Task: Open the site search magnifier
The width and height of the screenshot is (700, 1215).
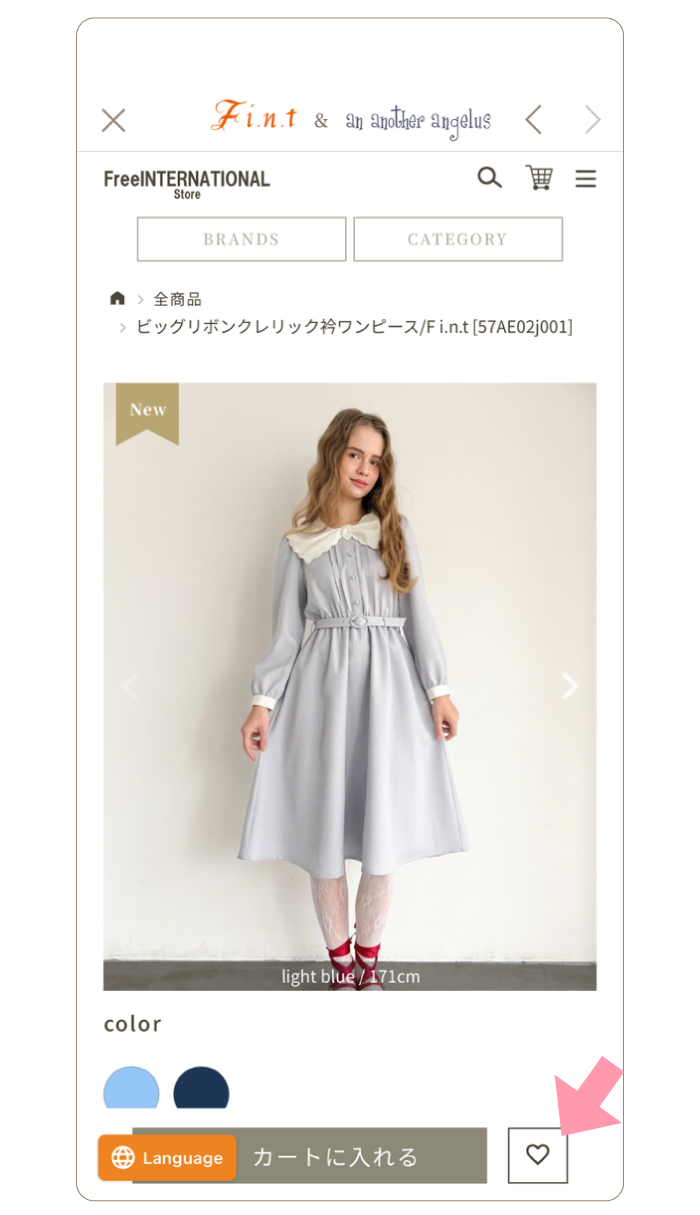Action: tap(489, 178)
